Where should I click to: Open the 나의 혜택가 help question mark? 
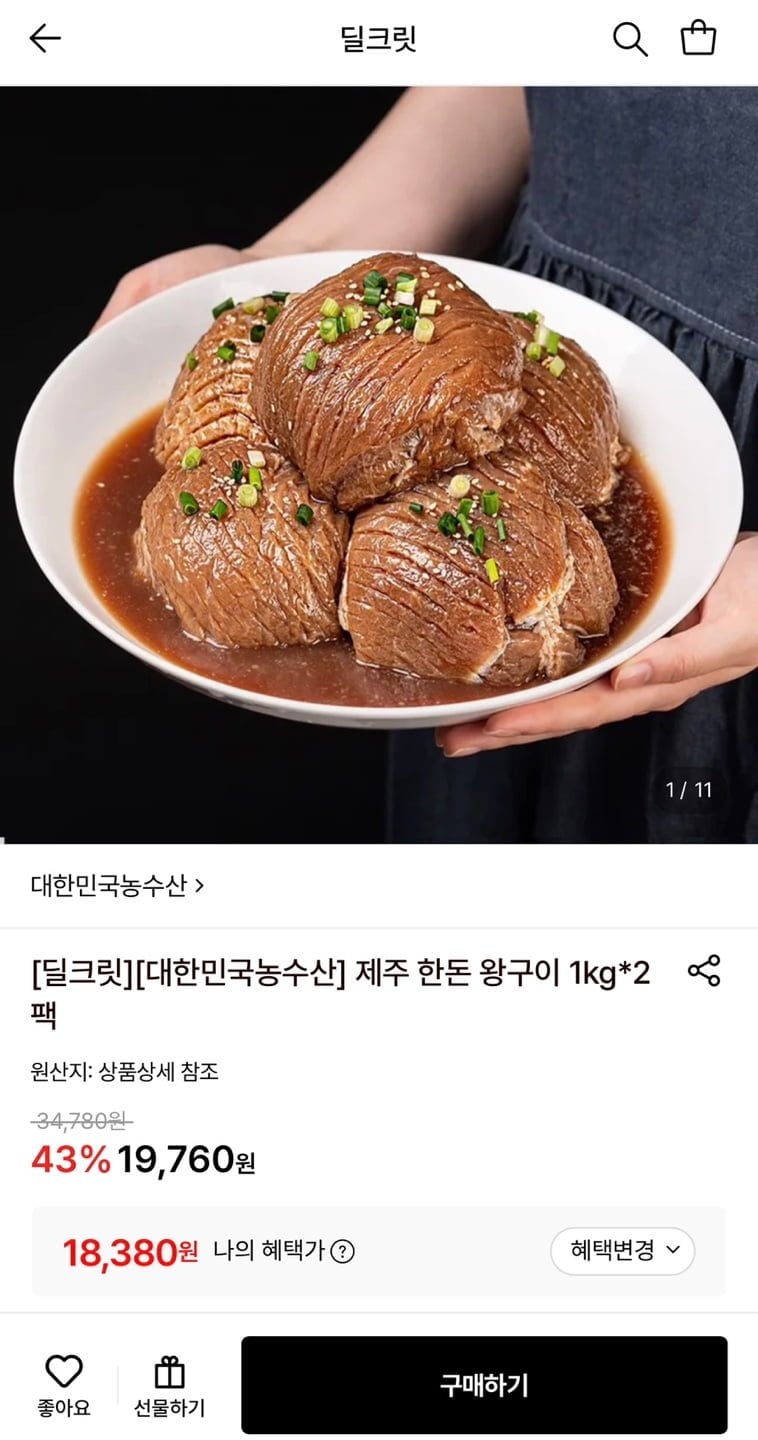pyautogui.click(x=342, y=1251)
